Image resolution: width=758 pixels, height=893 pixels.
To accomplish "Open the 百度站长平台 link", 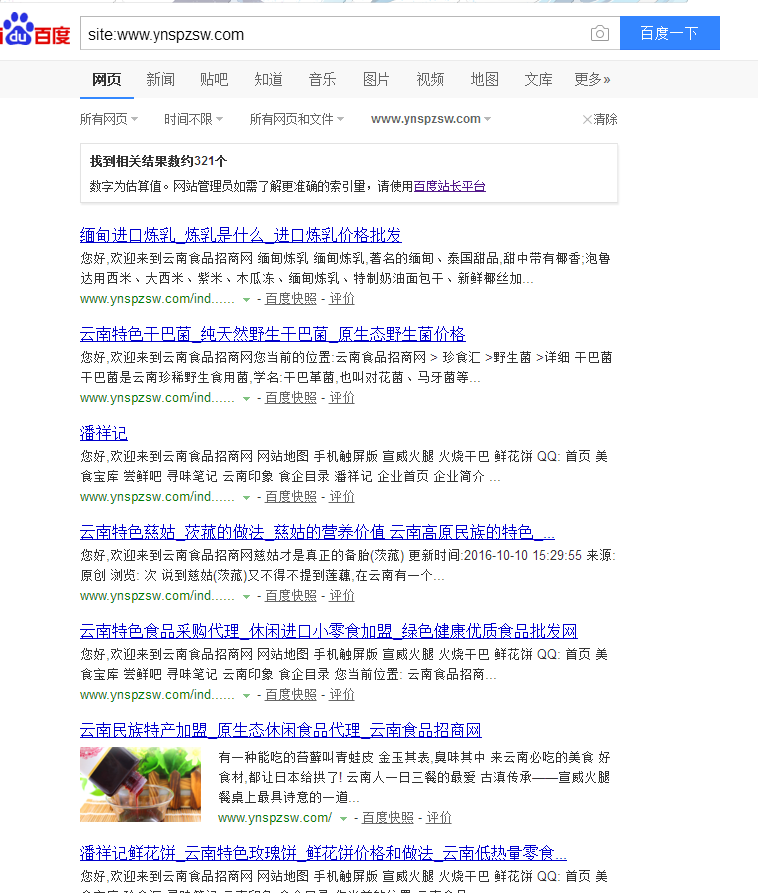I will click(x=450, y=186).
